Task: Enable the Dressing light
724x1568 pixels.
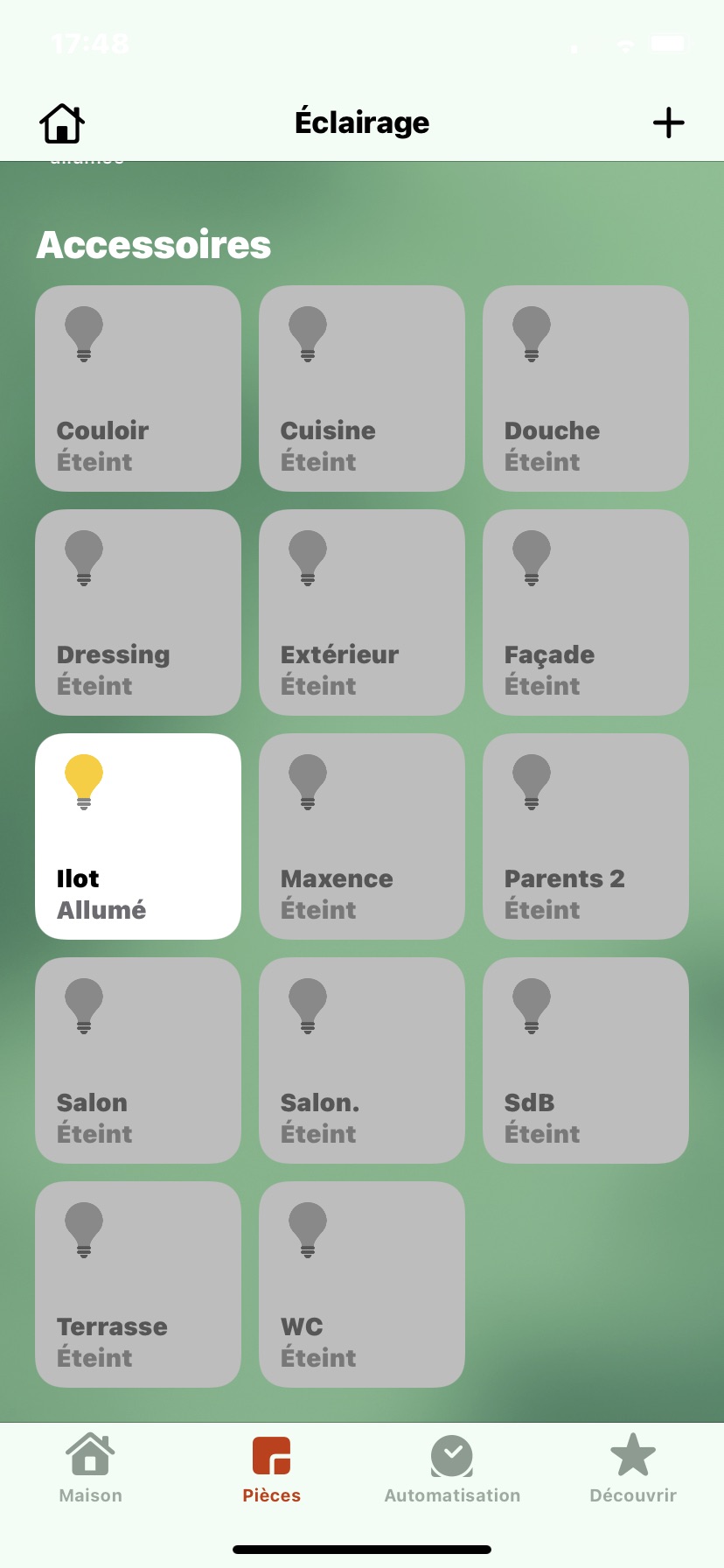Action: click(138, 612)
